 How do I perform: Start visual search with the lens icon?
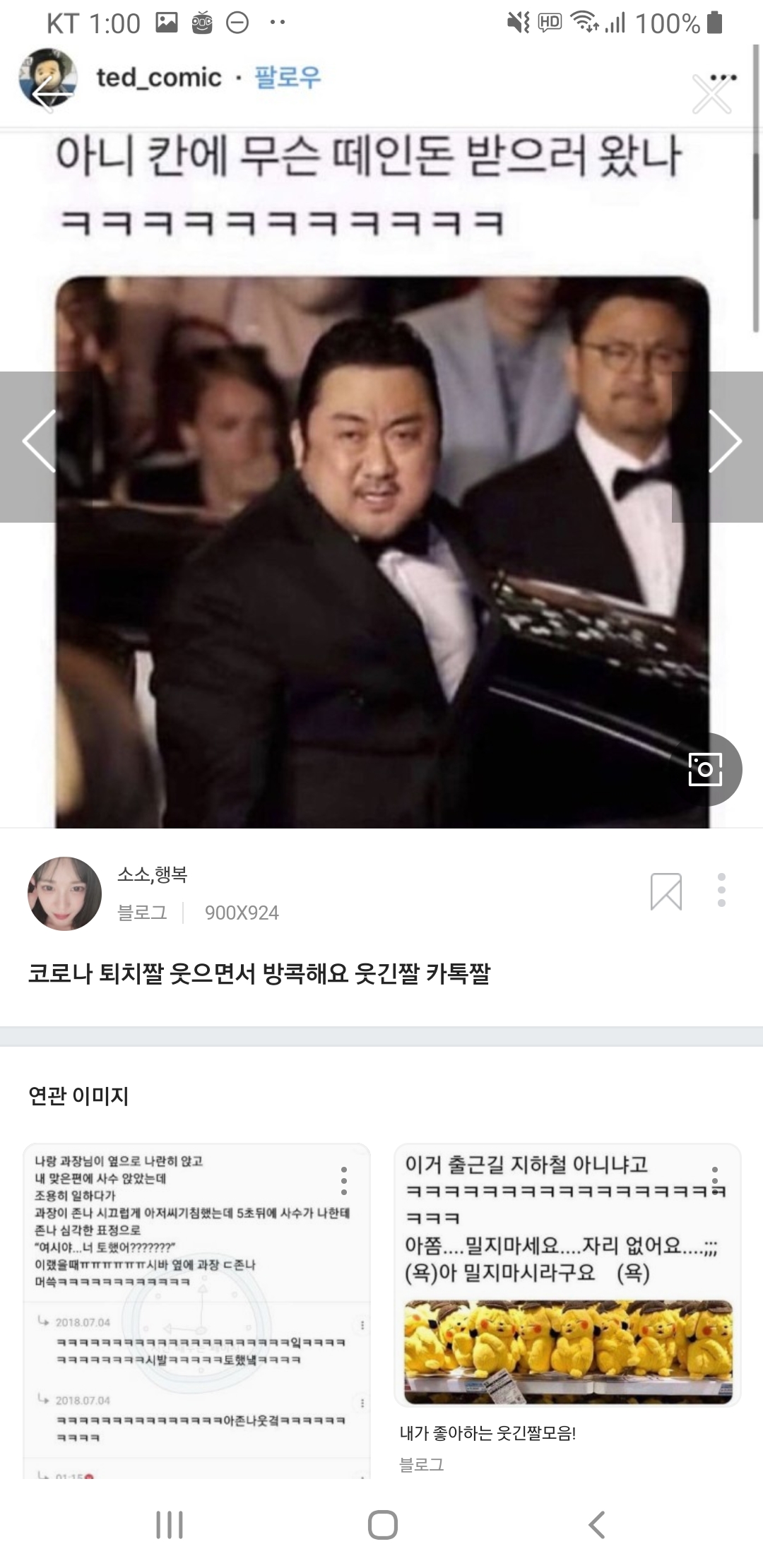tap(705, 769)
